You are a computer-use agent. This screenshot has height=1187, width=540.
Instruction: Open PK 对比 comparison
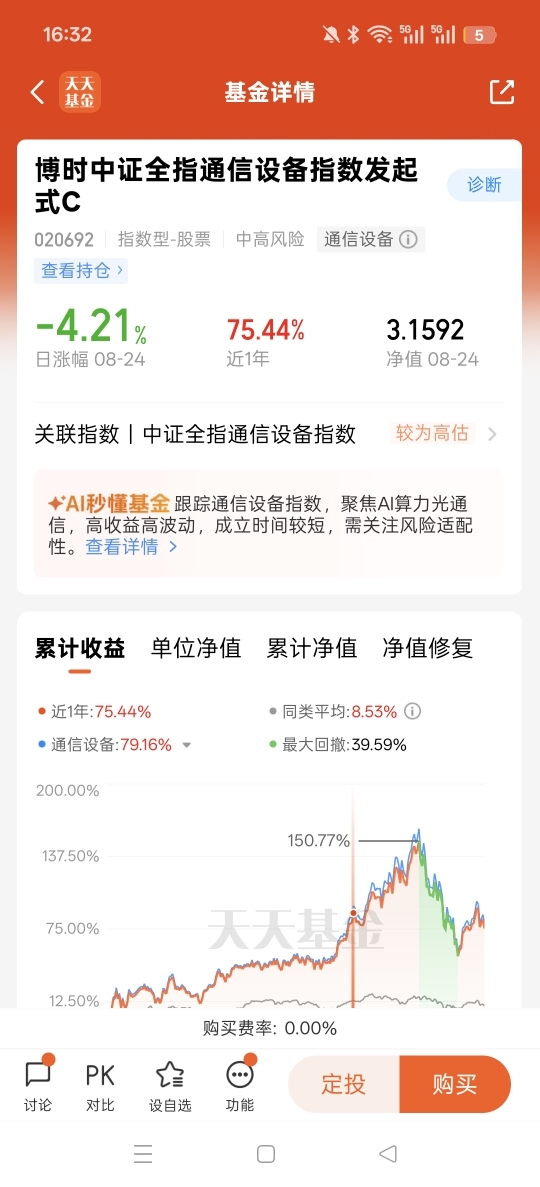click(100, 1086)
